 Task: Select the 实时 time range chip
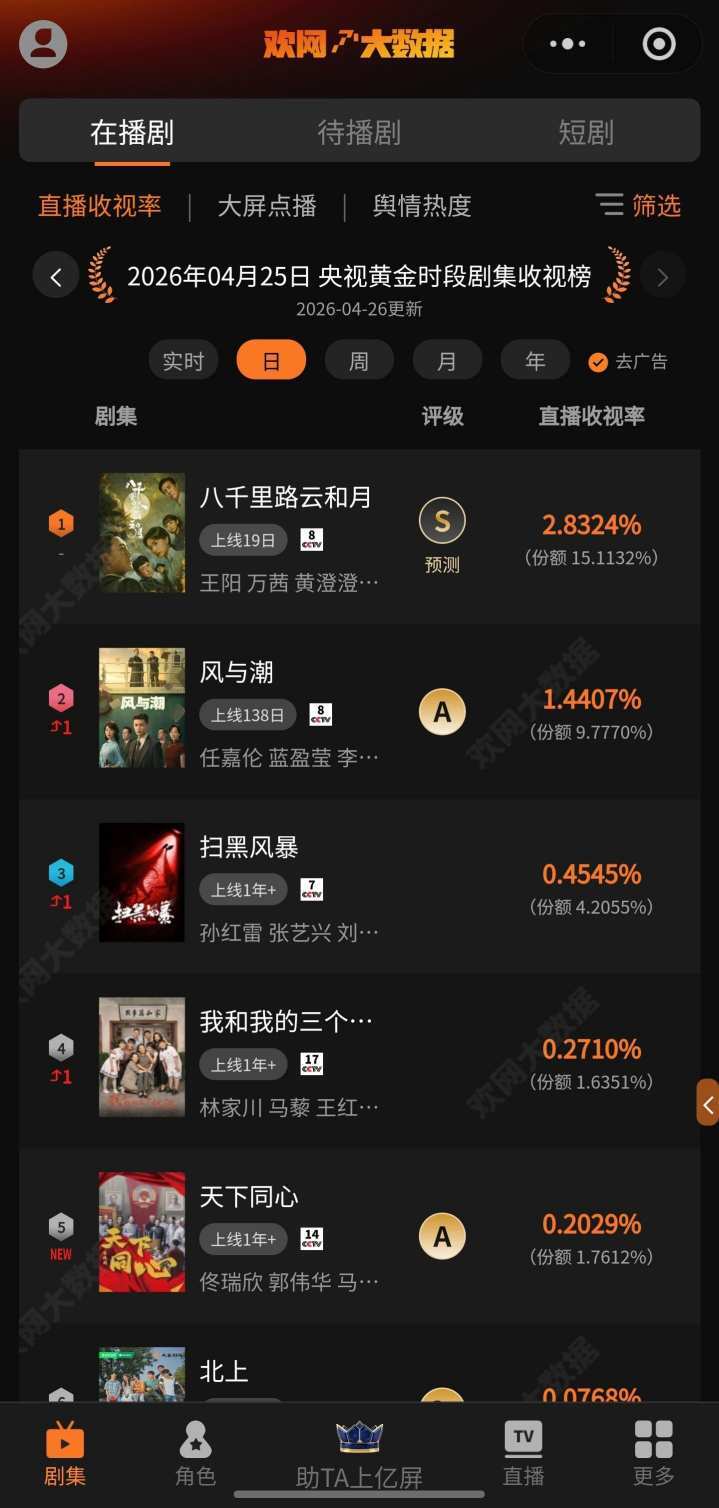(183, 361)
